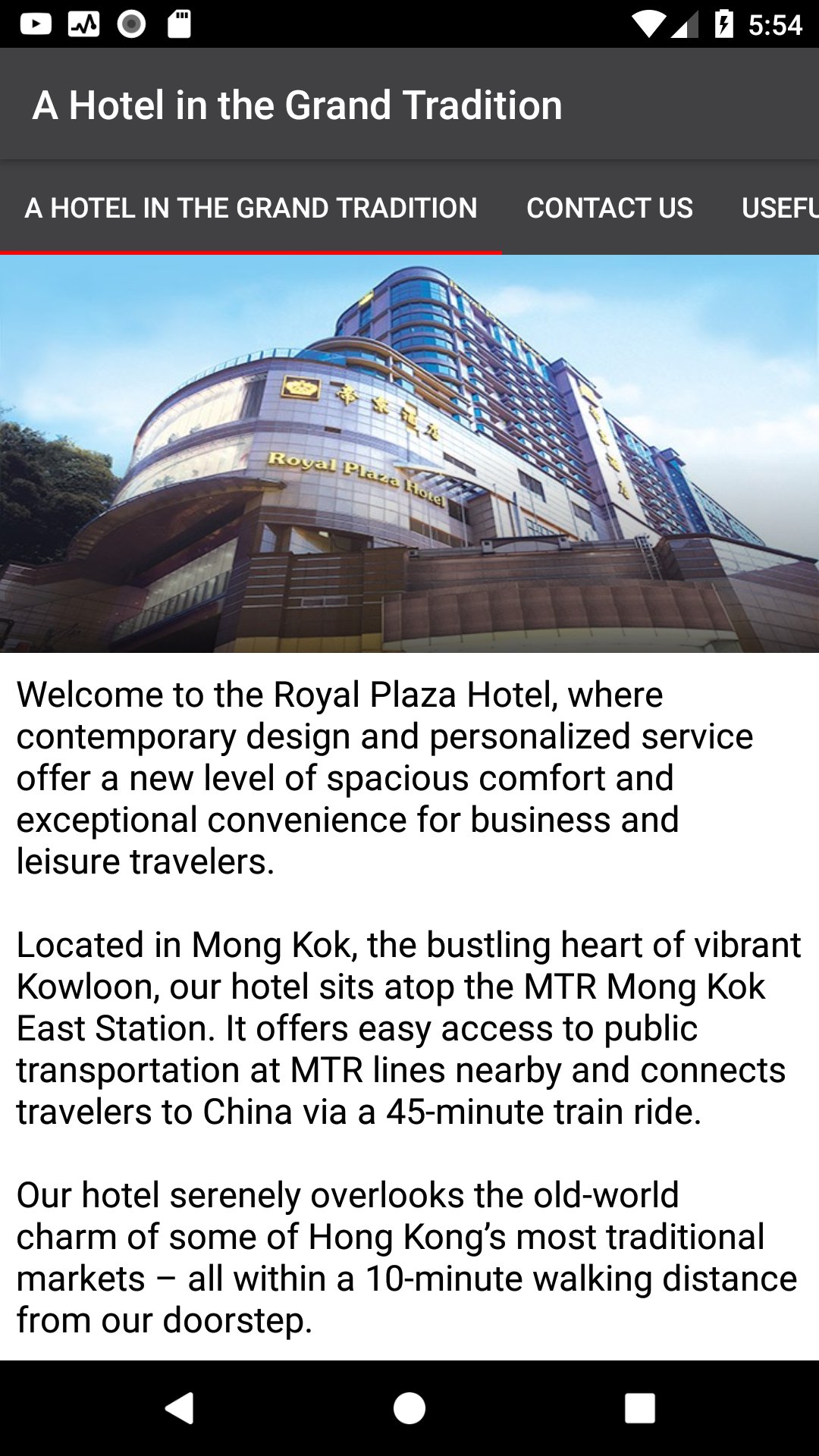This screenshot has width=819, height=1456.
Task: Open the recent apps overview
Action: coord(639,1408)
